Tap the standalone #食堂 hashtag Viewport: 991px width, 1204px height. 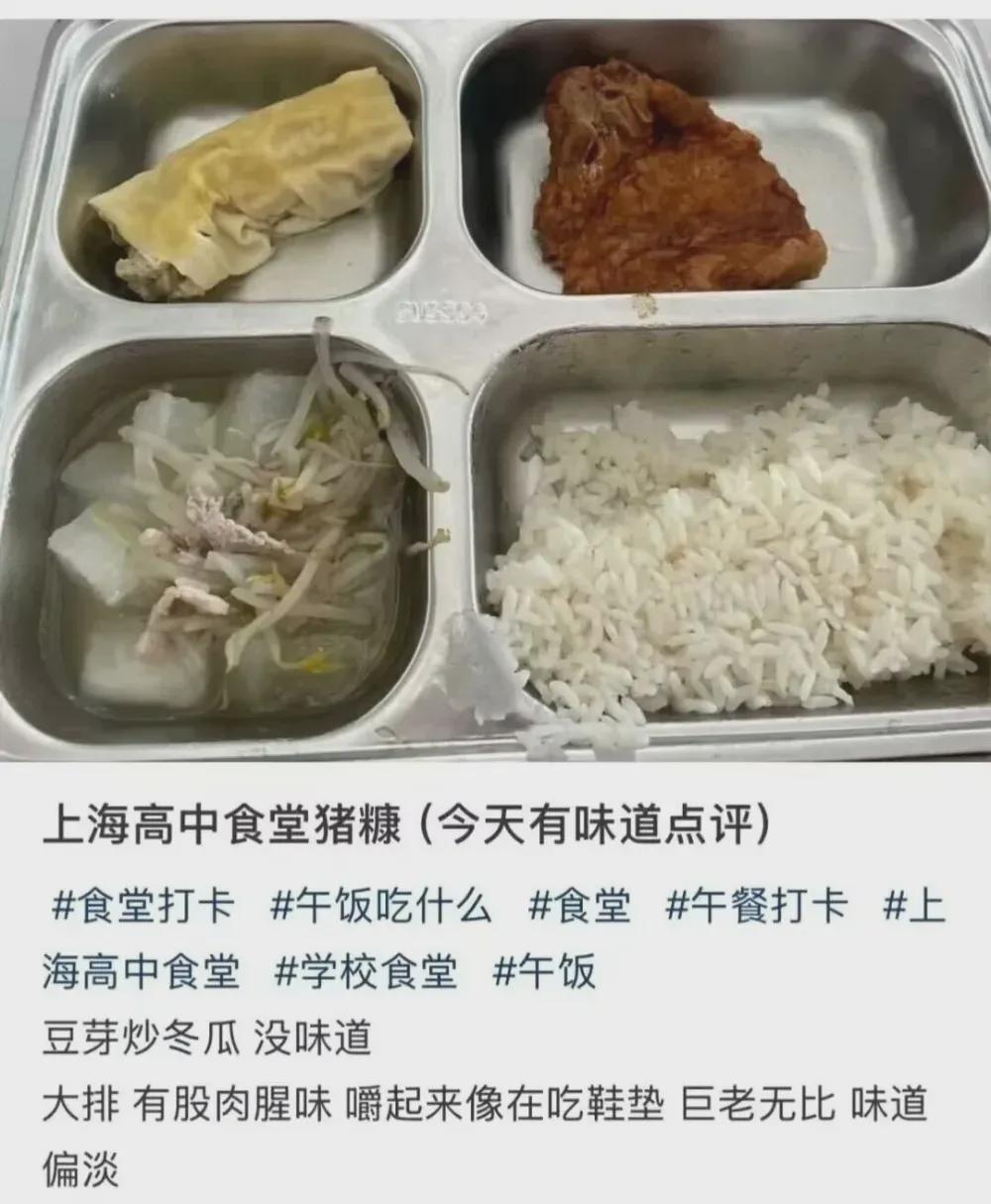coord(578,907)
